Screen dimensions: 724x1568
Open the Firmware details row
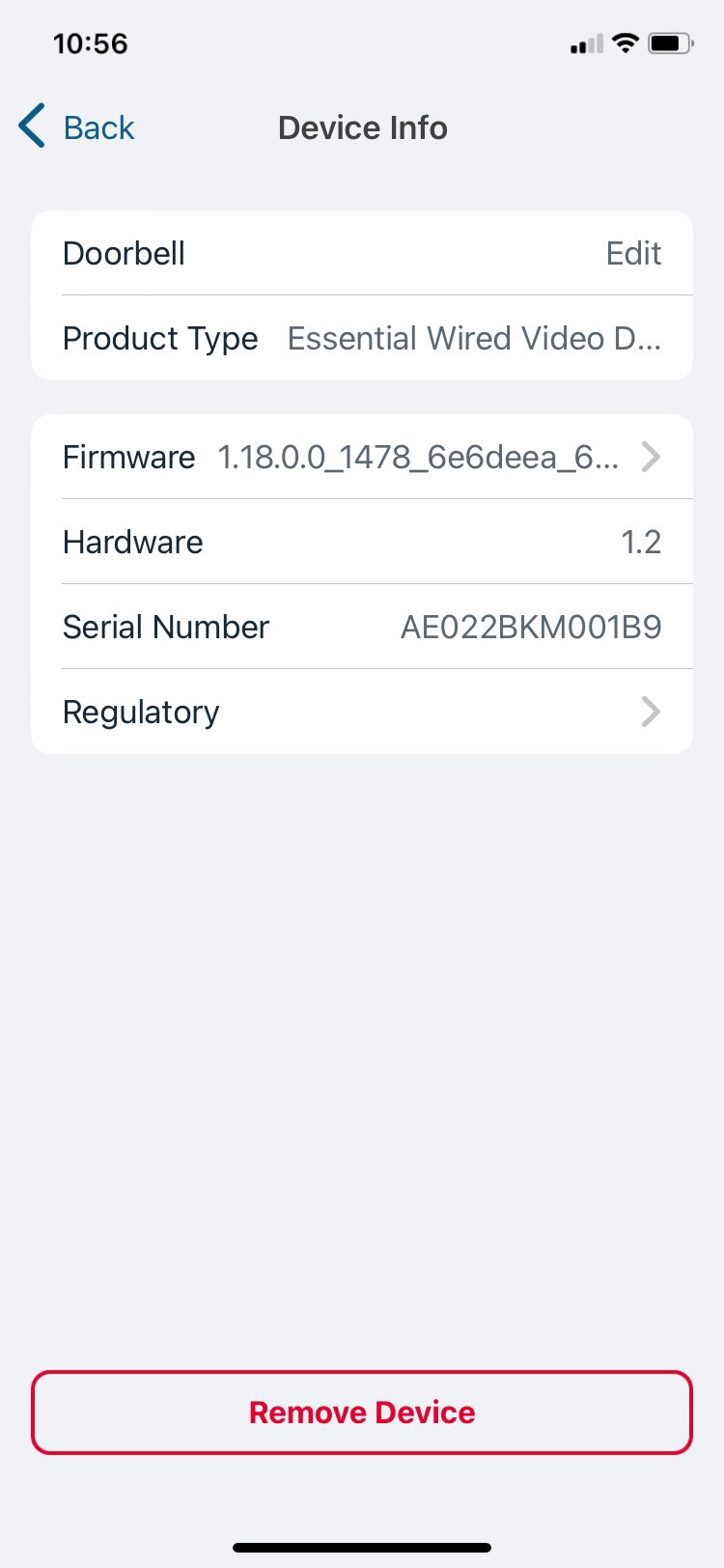[x=362, y=457]
